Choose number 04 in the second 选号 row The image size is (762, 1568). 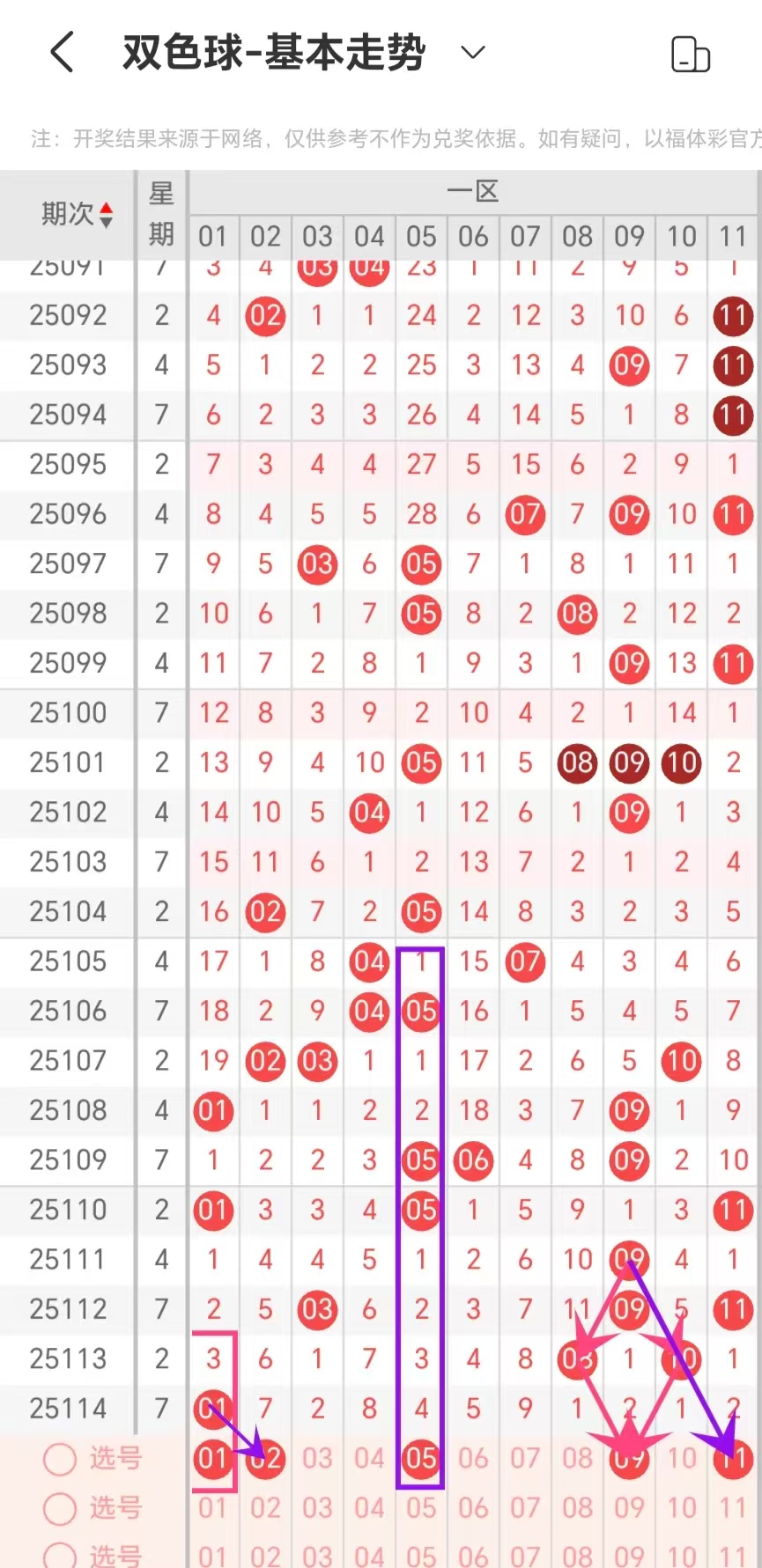pyautogui.click(x=369, y=1508)
